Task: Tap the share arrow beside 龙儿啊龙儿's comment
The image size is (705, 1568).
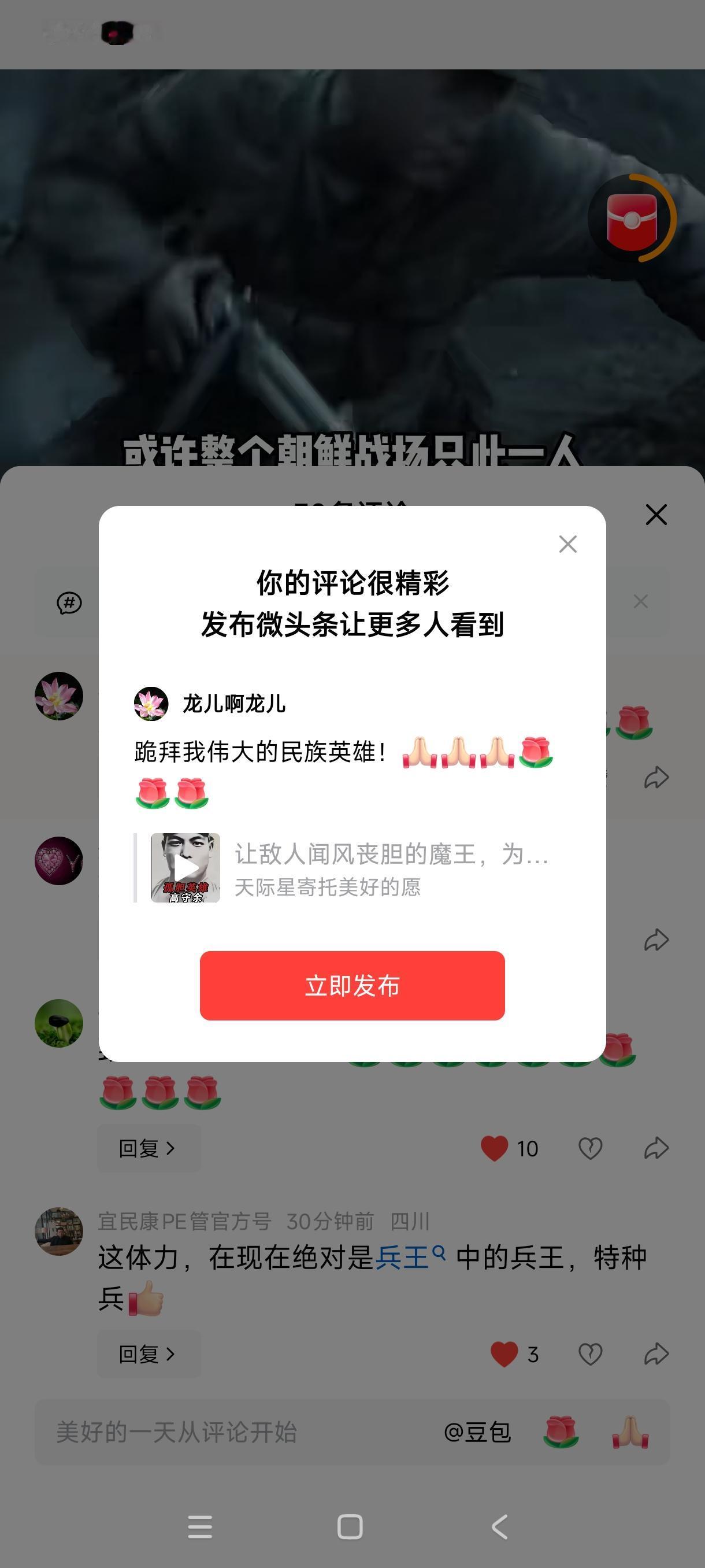Action: coord(655,775)
